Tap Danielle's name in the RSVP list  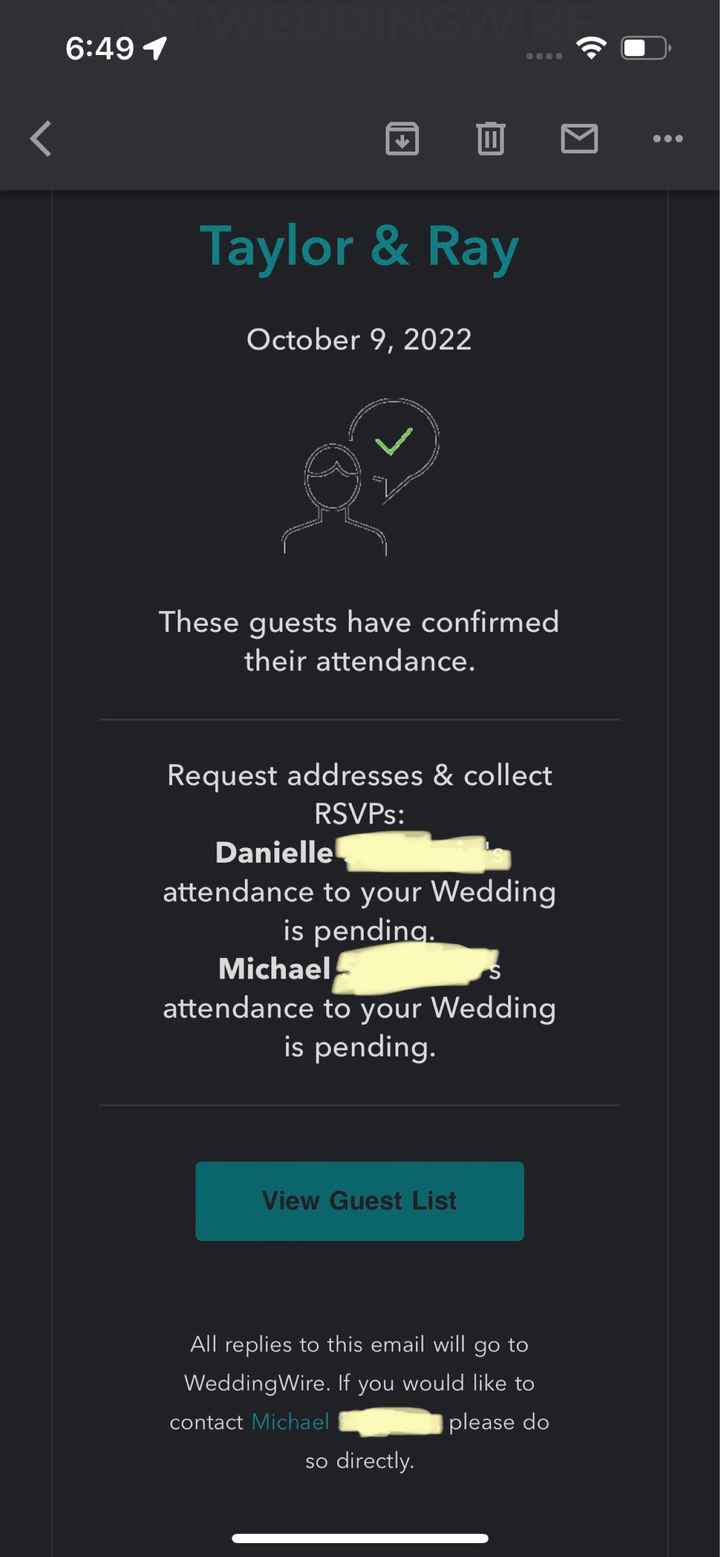273,852
